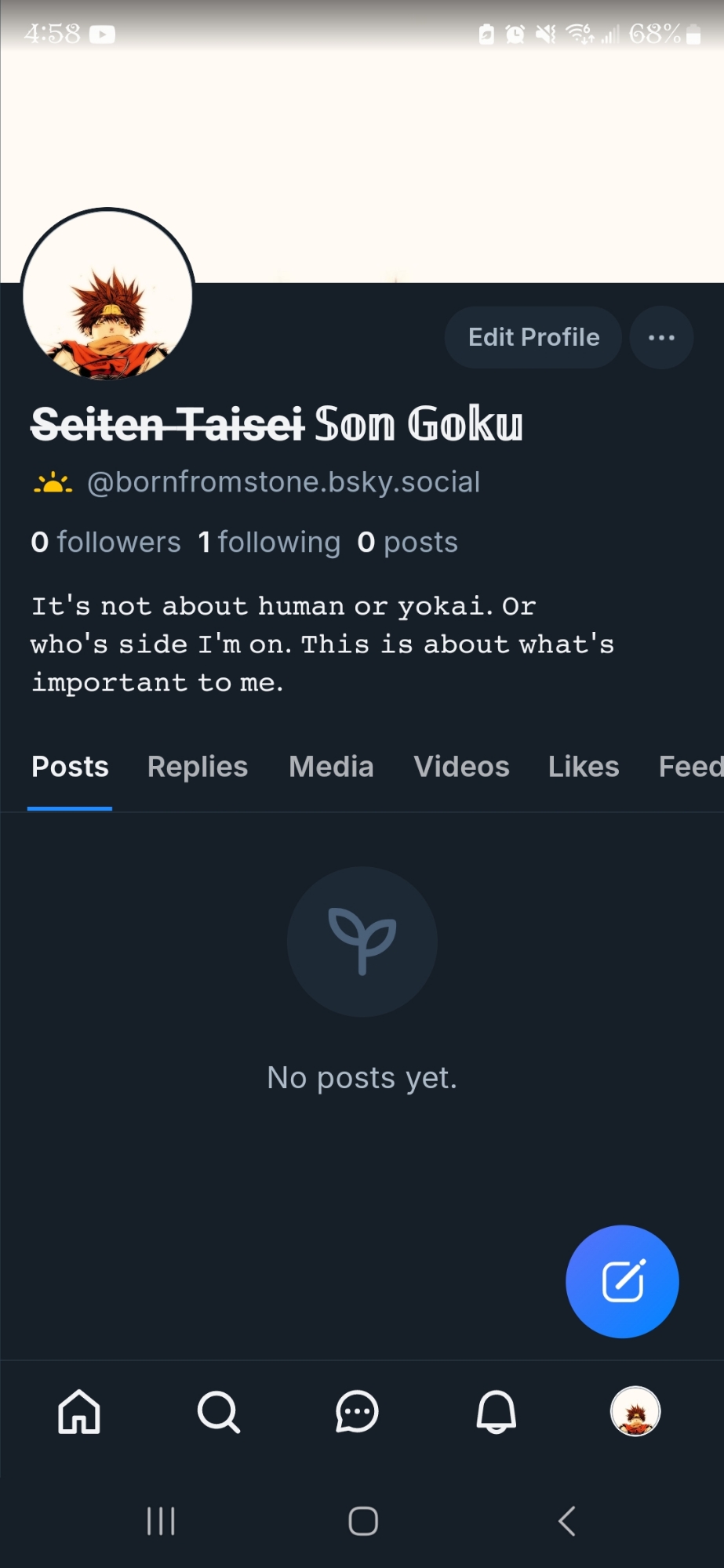This screenshot has height=1568, width=724.
Task: View the profile avatar picture
Action: click(108, 296)
